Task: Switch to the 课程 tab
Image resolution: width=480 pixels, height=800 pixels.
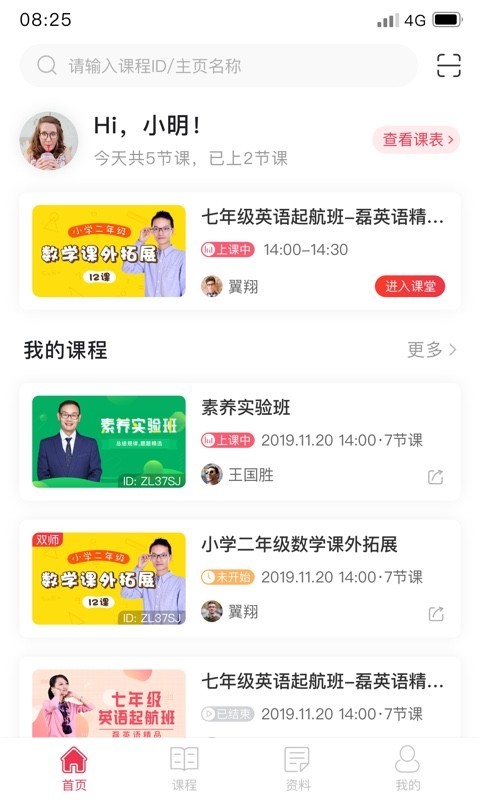Action: pos(184,769)
